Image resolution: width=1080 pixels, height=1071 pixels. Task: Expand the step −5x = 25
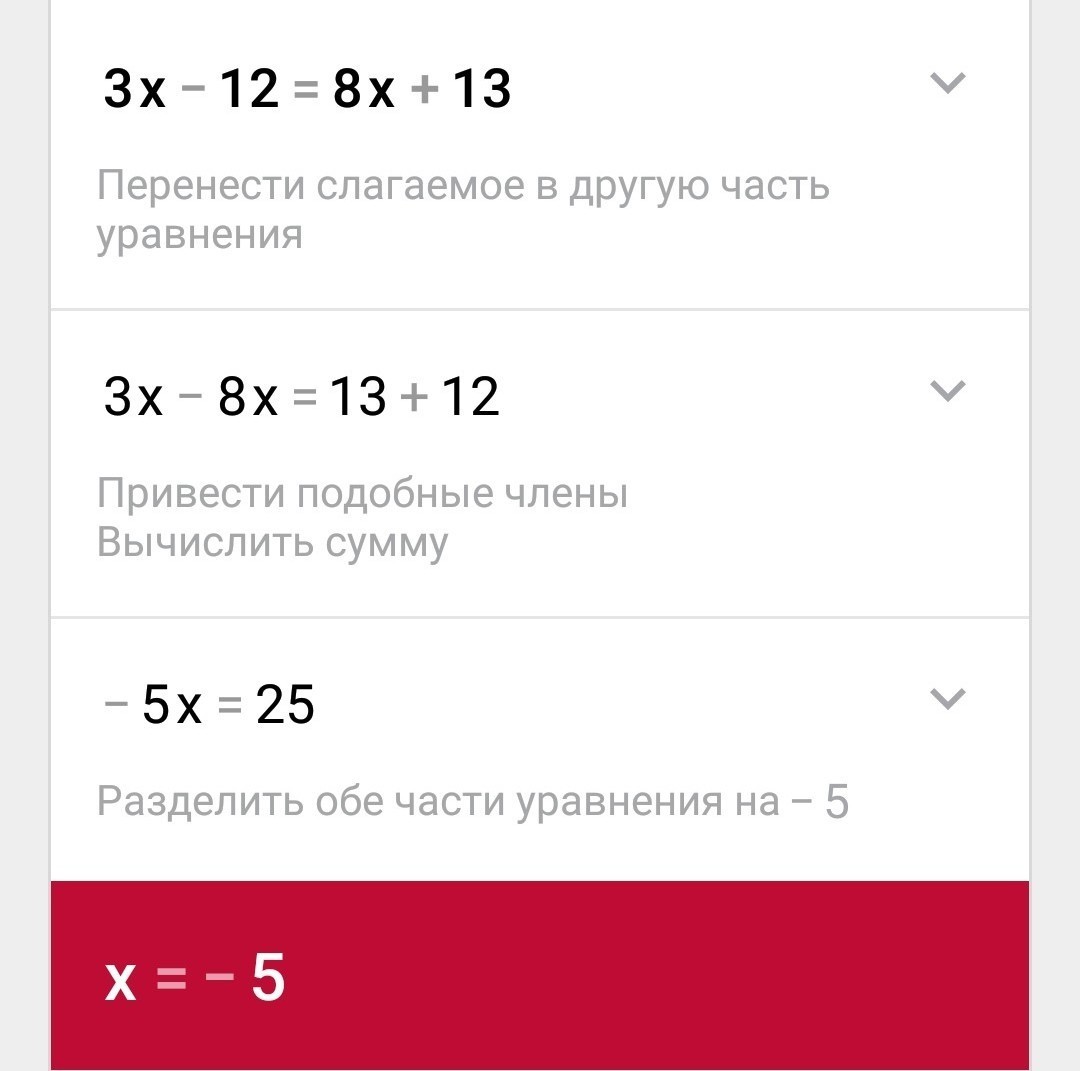(947, 698)
